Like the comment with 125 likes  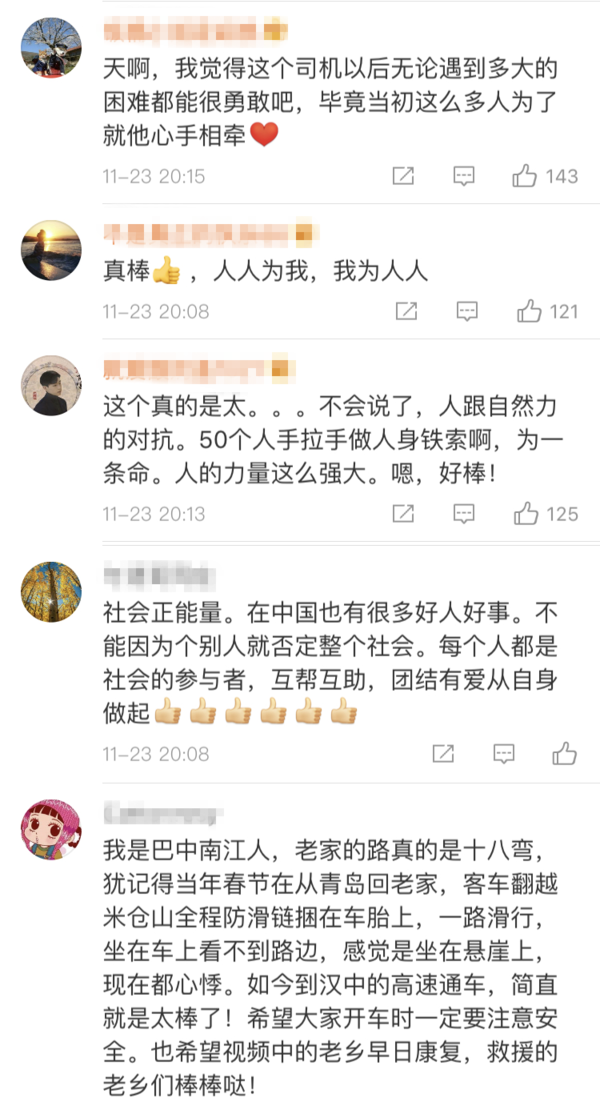coord(526,514)
